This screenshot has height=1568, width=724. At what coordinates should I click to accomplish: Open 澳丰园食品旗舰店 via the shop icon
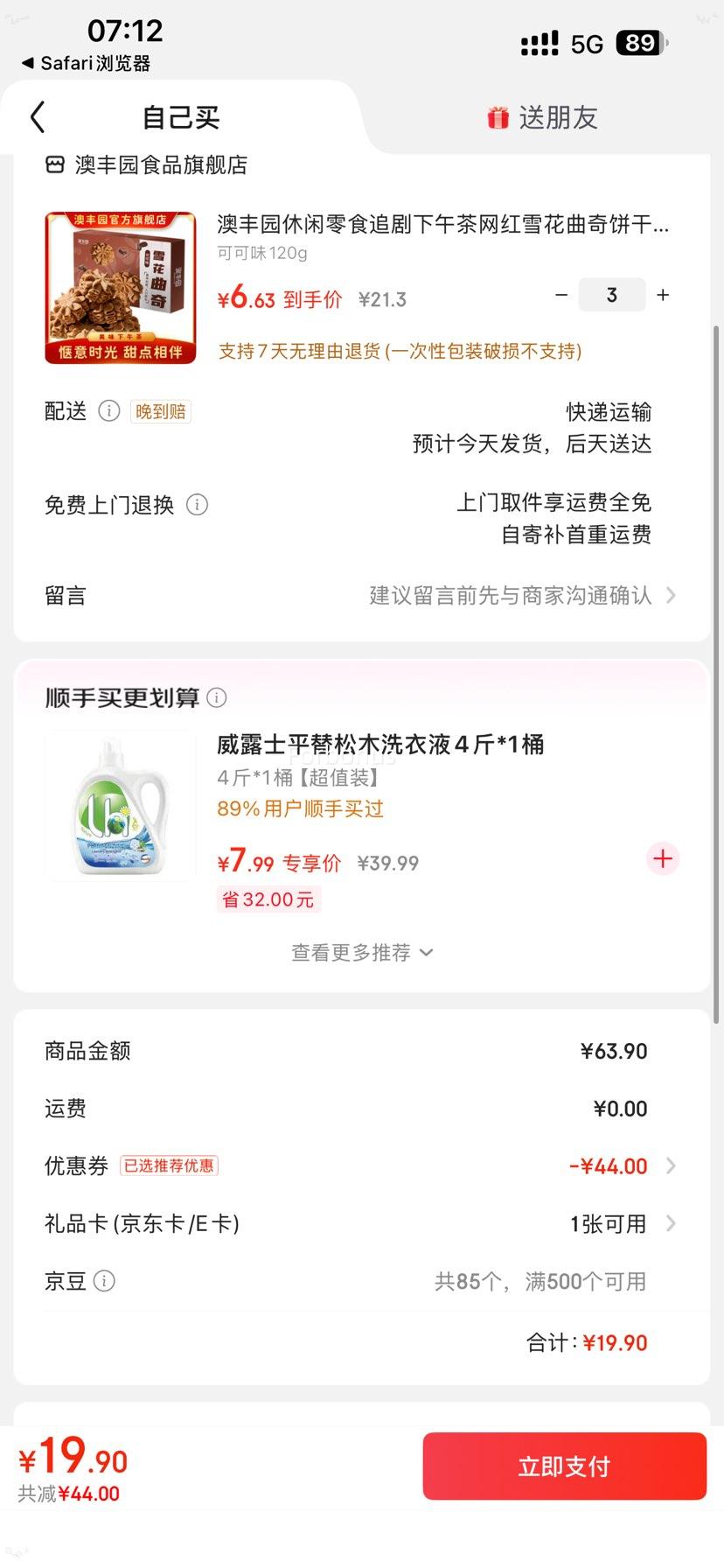[x=54, y=164]
